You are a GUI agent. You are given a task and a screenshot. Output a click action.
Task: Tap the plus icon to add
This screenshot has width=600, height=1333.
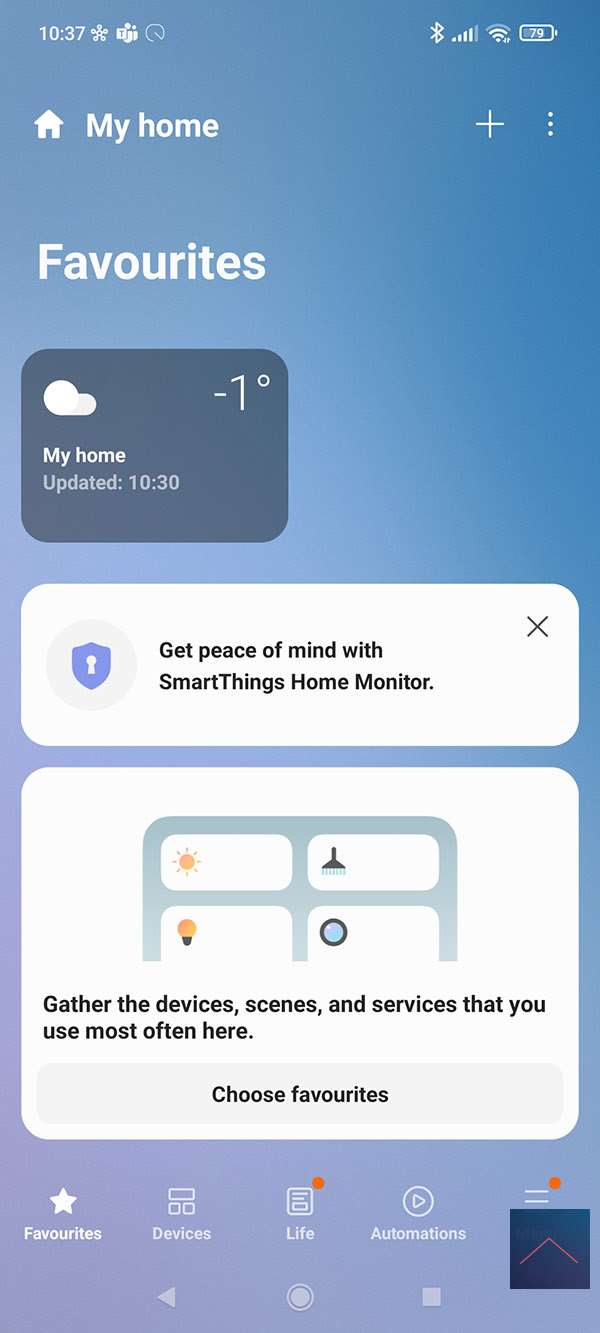coord(489,125)
